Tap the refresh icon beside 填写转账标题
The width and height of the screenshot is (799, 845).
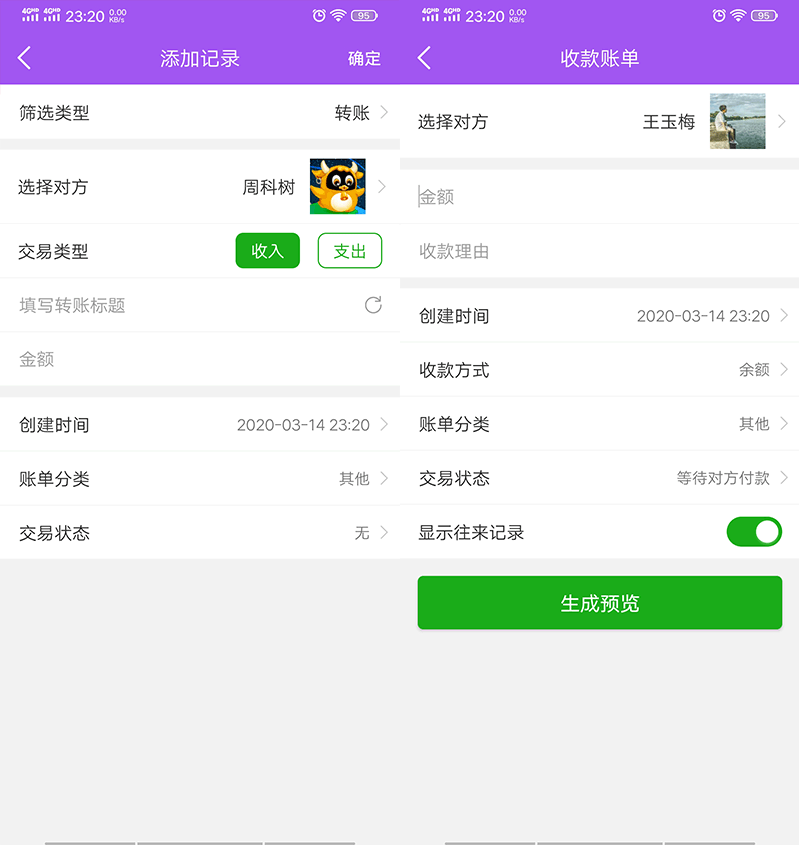(373, 305)
